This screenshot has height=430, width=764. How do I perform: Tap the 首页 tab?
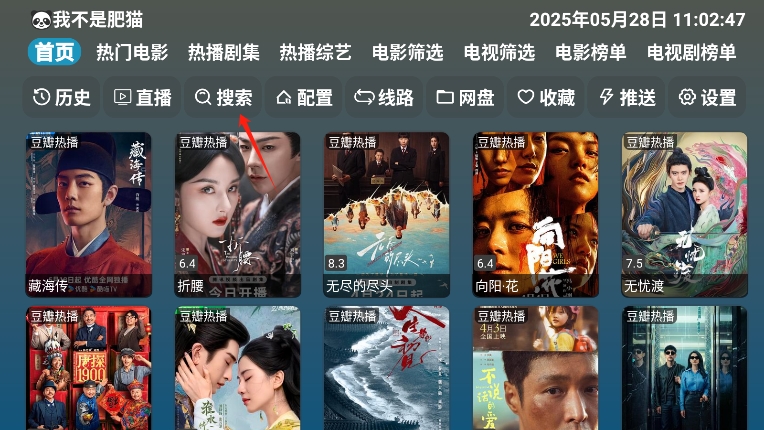(x=55, y=53)
